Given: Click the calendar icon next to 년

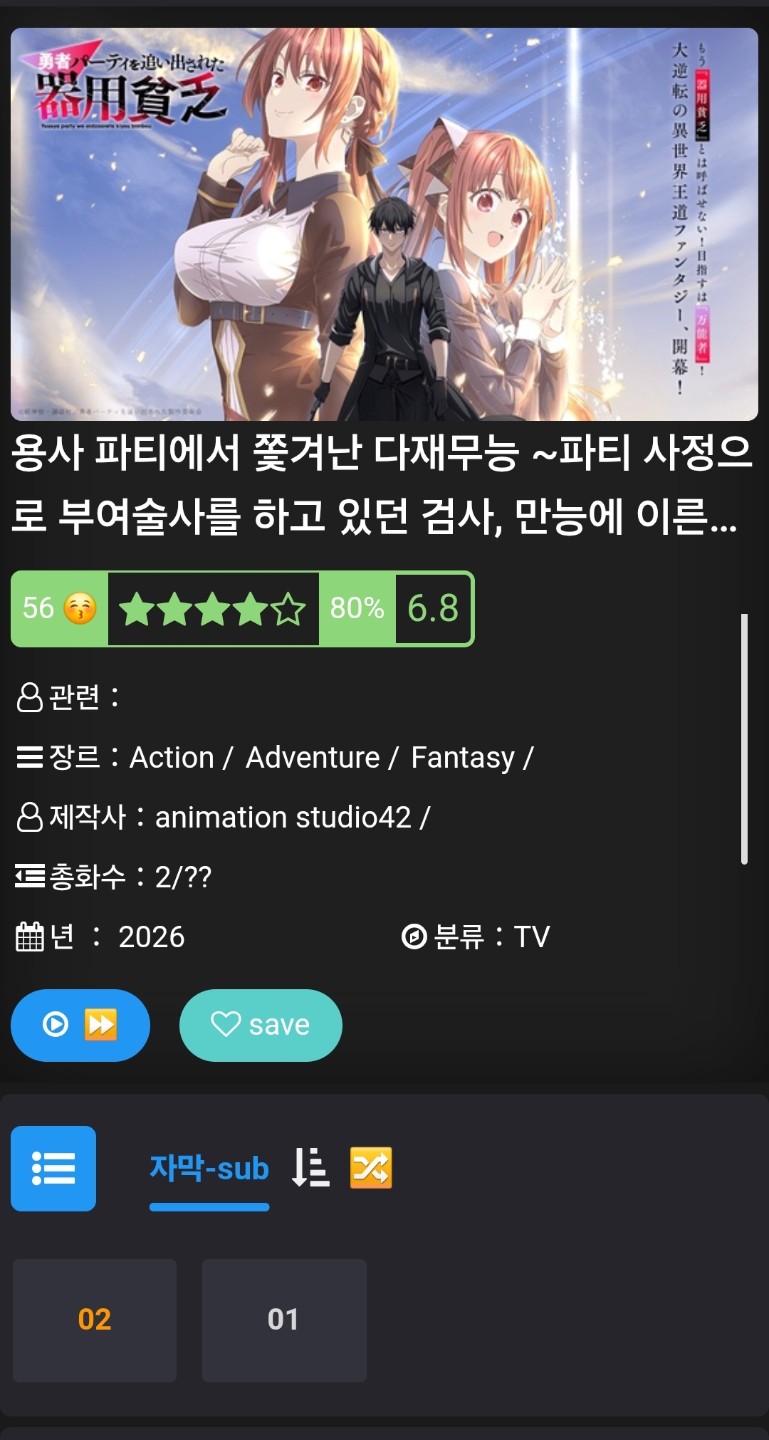Looking at the screenshot, I should tap(32, 936).
